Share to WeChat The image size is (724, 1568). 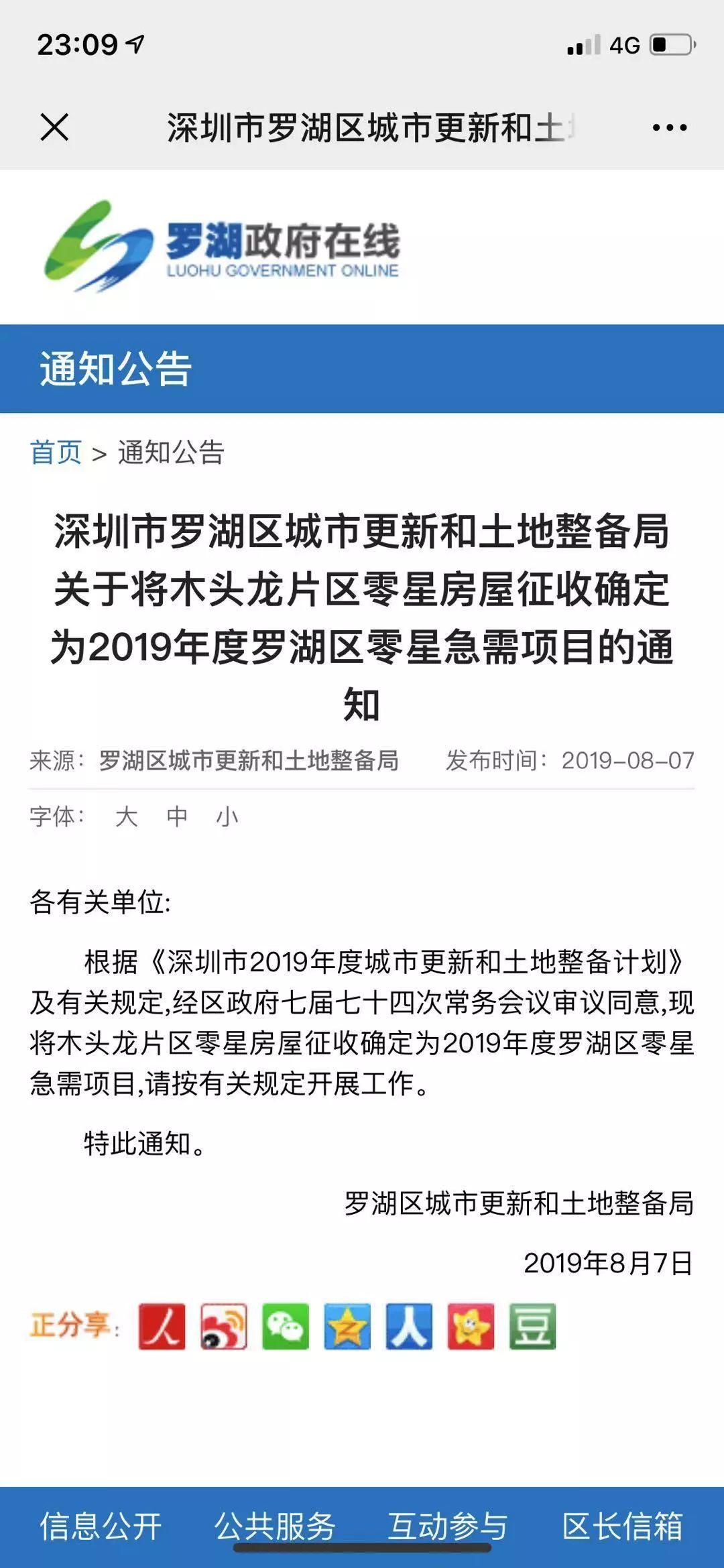[286, 1326]
